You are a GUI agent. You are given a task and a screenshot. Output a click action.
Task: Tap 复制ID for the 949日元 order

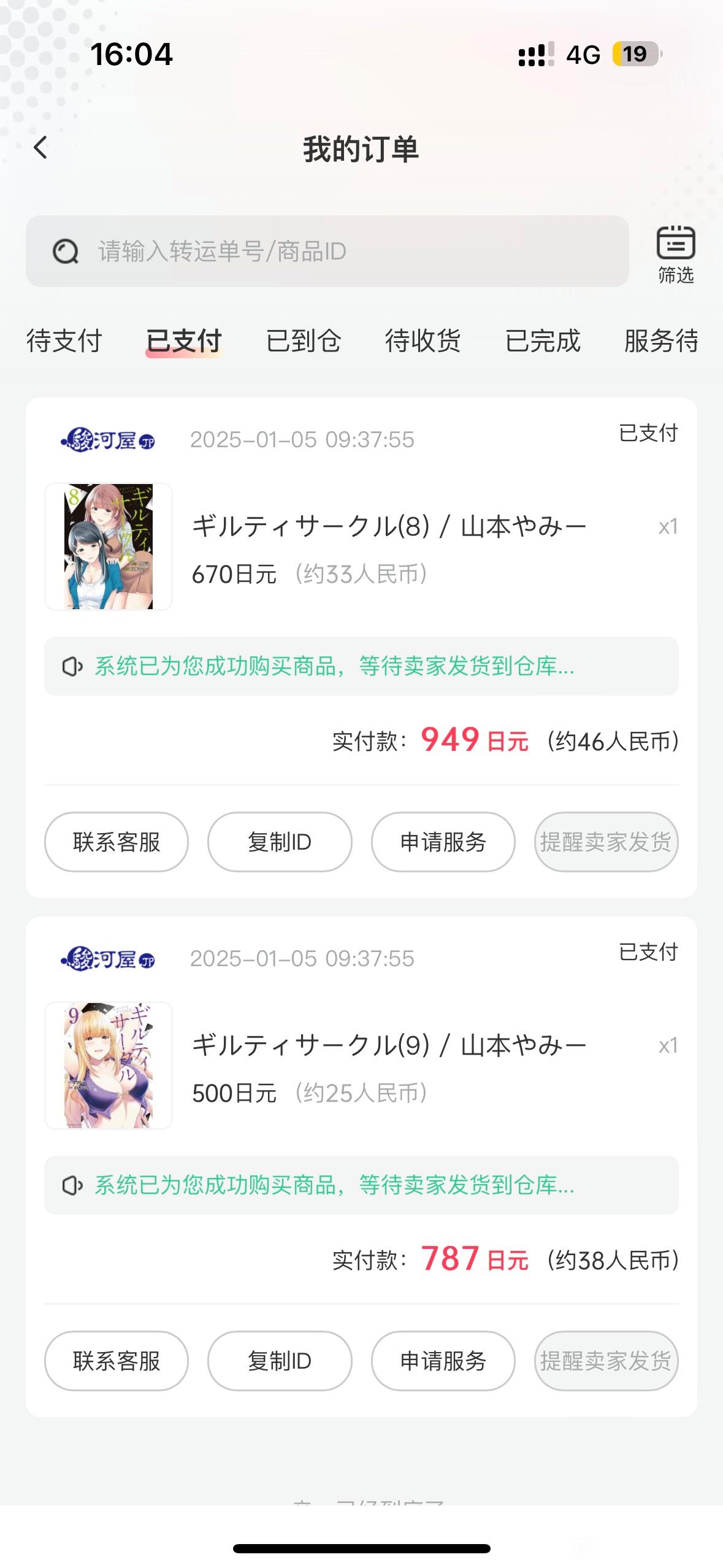pos(280,842)
